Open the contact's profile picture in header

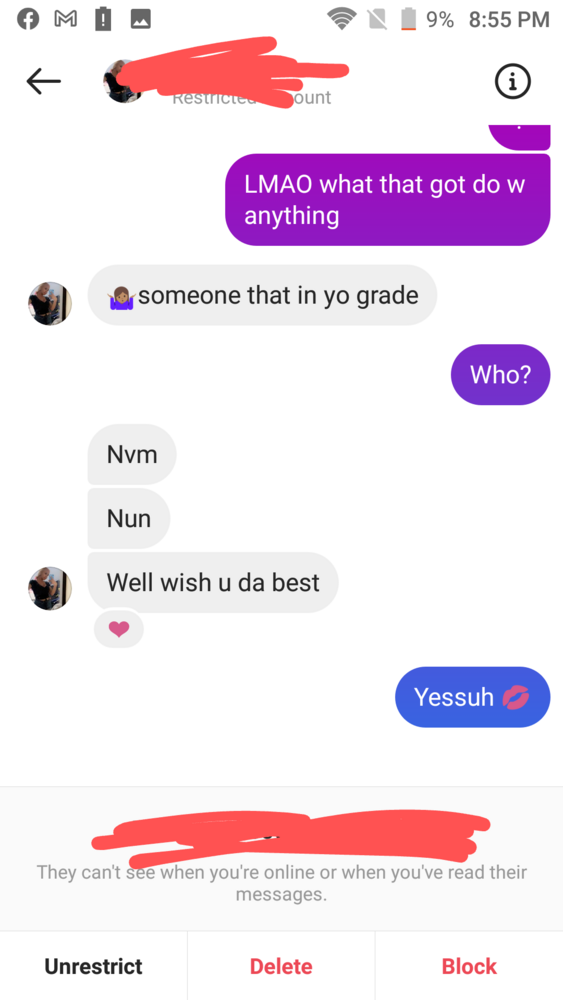122,81
